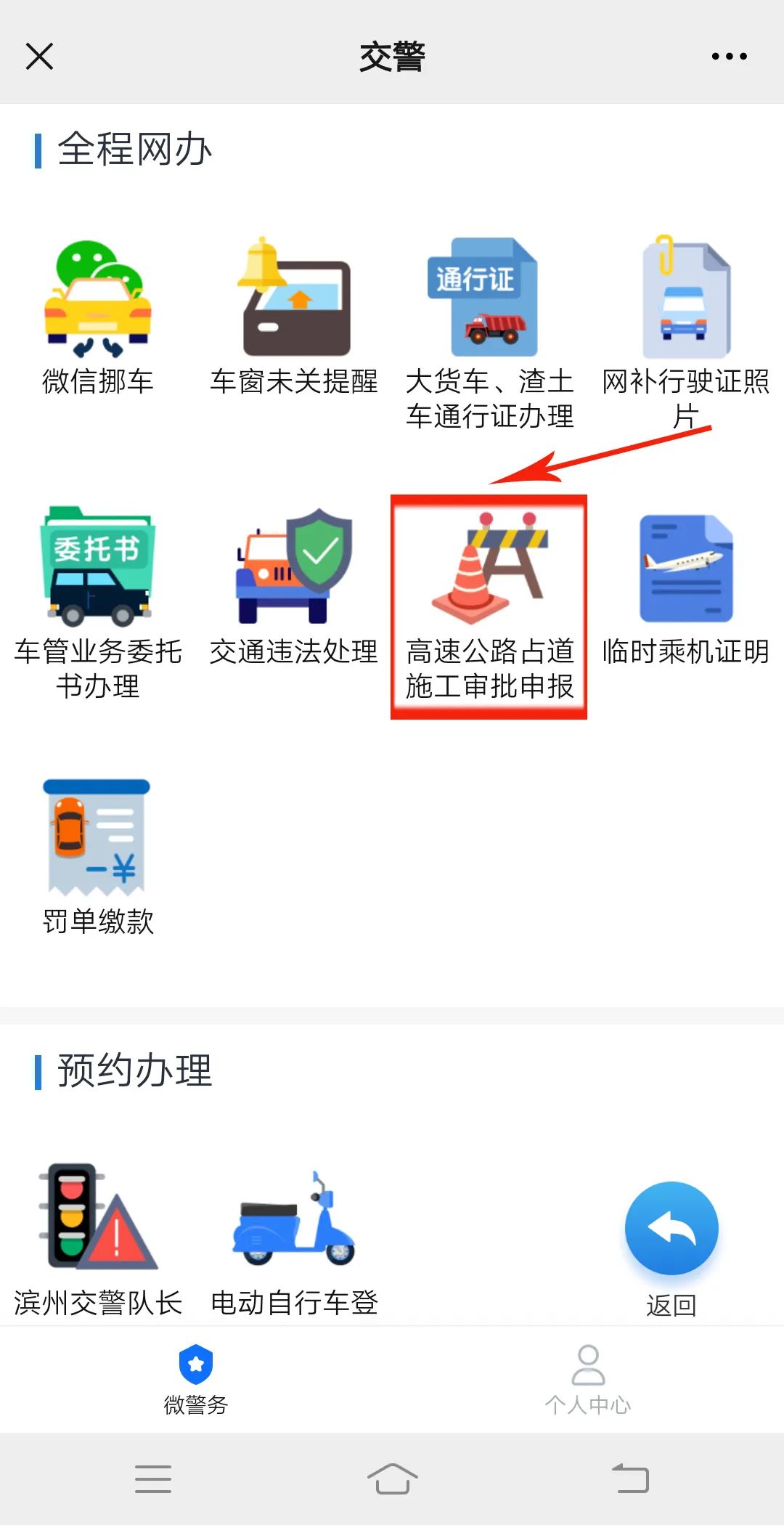The height and width of the screenshot is (1525, 784).
Task: Open 微信挪车 service
Action: tap(98, 317)
